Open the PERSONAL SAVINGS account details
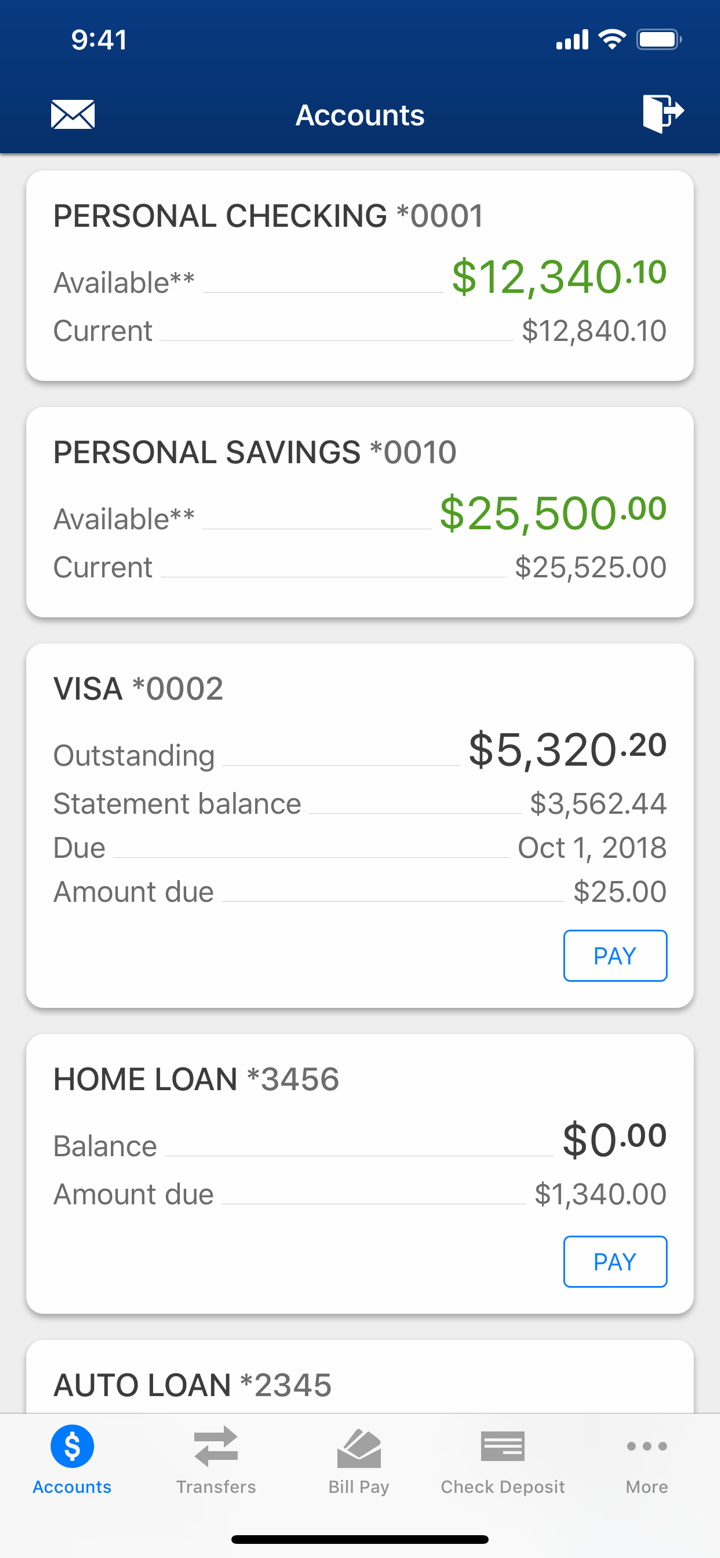720x1558 pixels. pyautogui.click(x=360, y=511)
